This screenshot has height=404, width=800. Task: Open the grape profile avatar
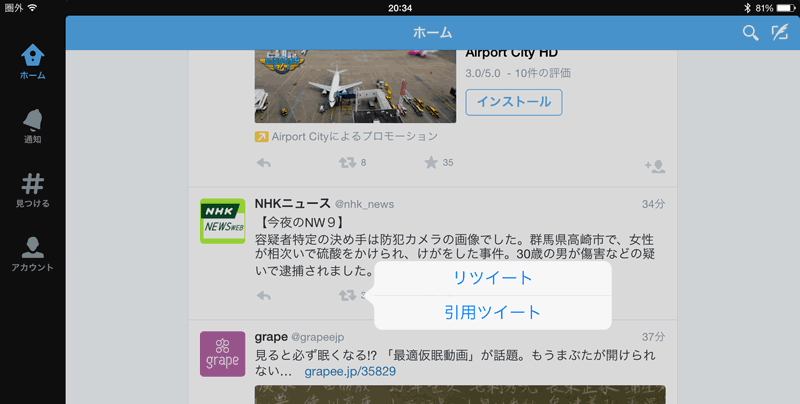(x=222, y=353)
